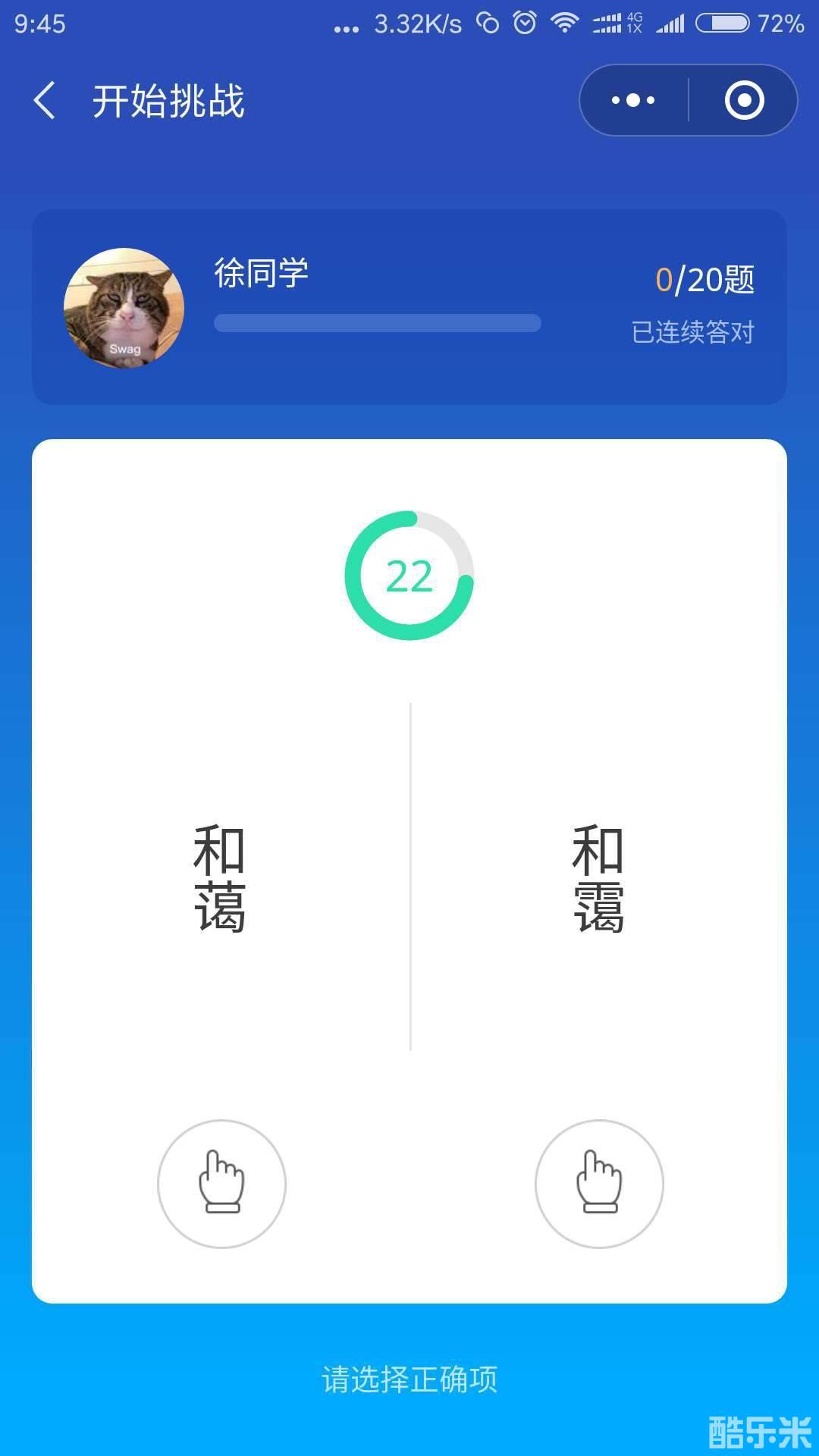This screenshot has width=819, height=1456.
Task: Tap the green countdown timer showing 22
Action: pos(409,576)
